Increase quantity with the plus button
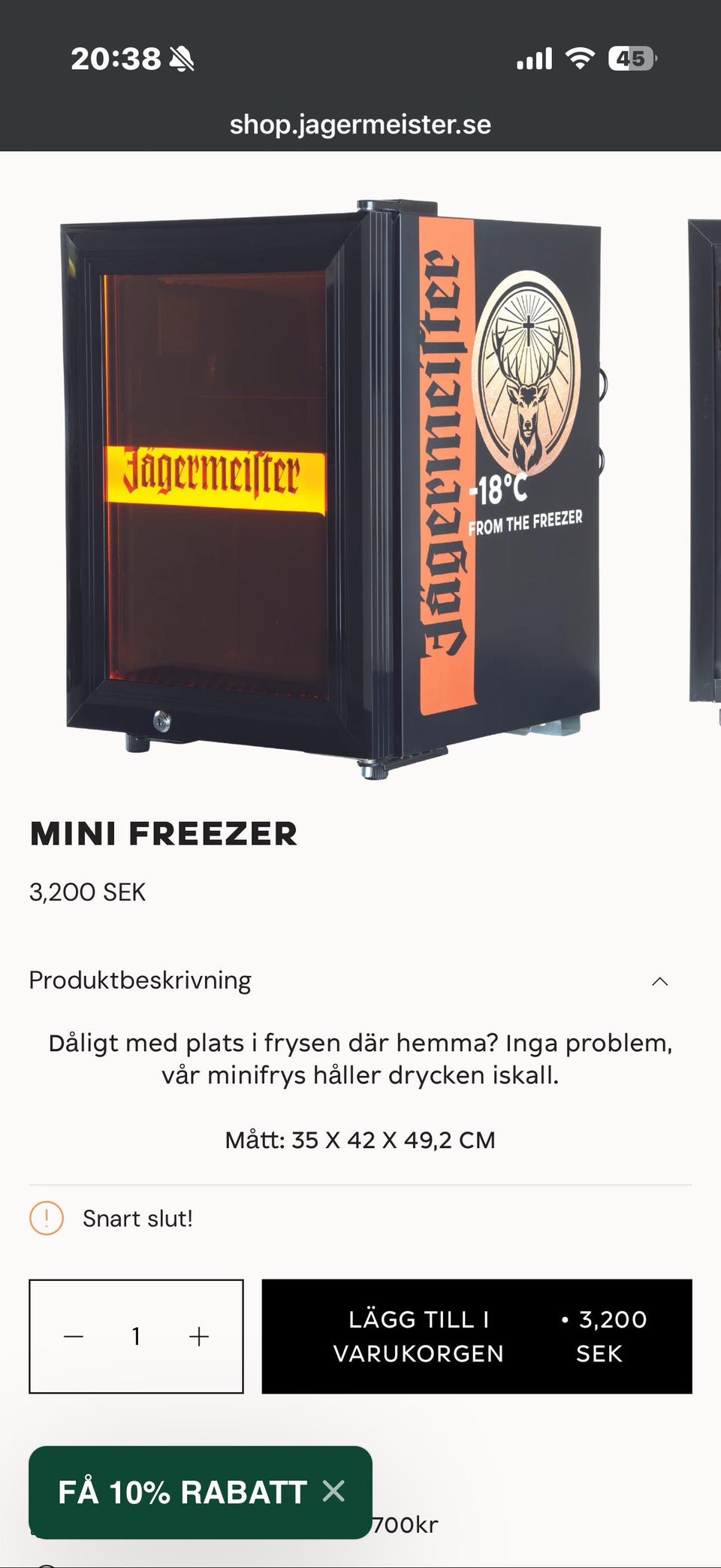 coord(198,1336)
